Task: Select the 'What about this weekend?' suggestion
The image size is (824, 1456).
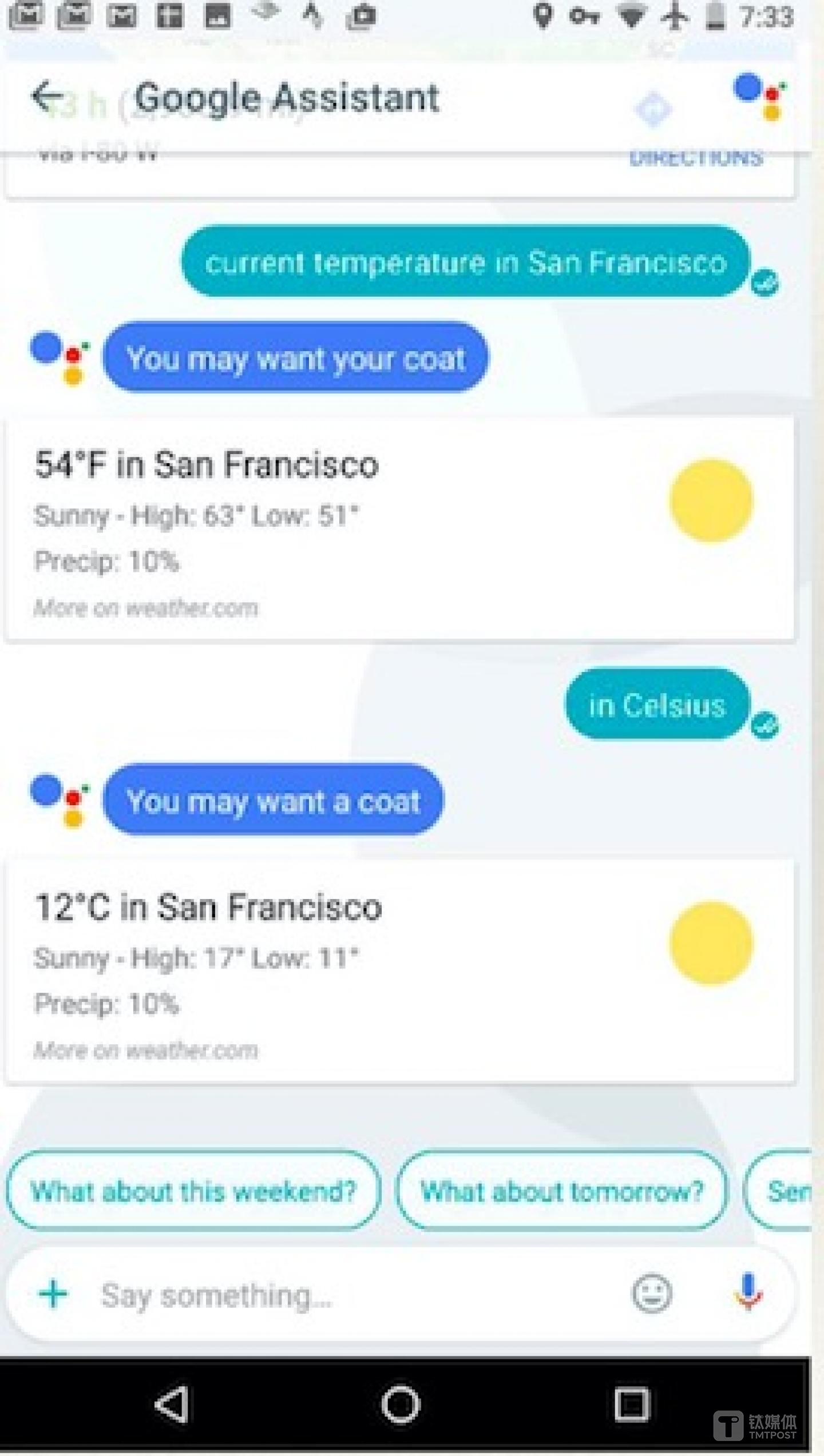Action: click(x=193, y=1191)
